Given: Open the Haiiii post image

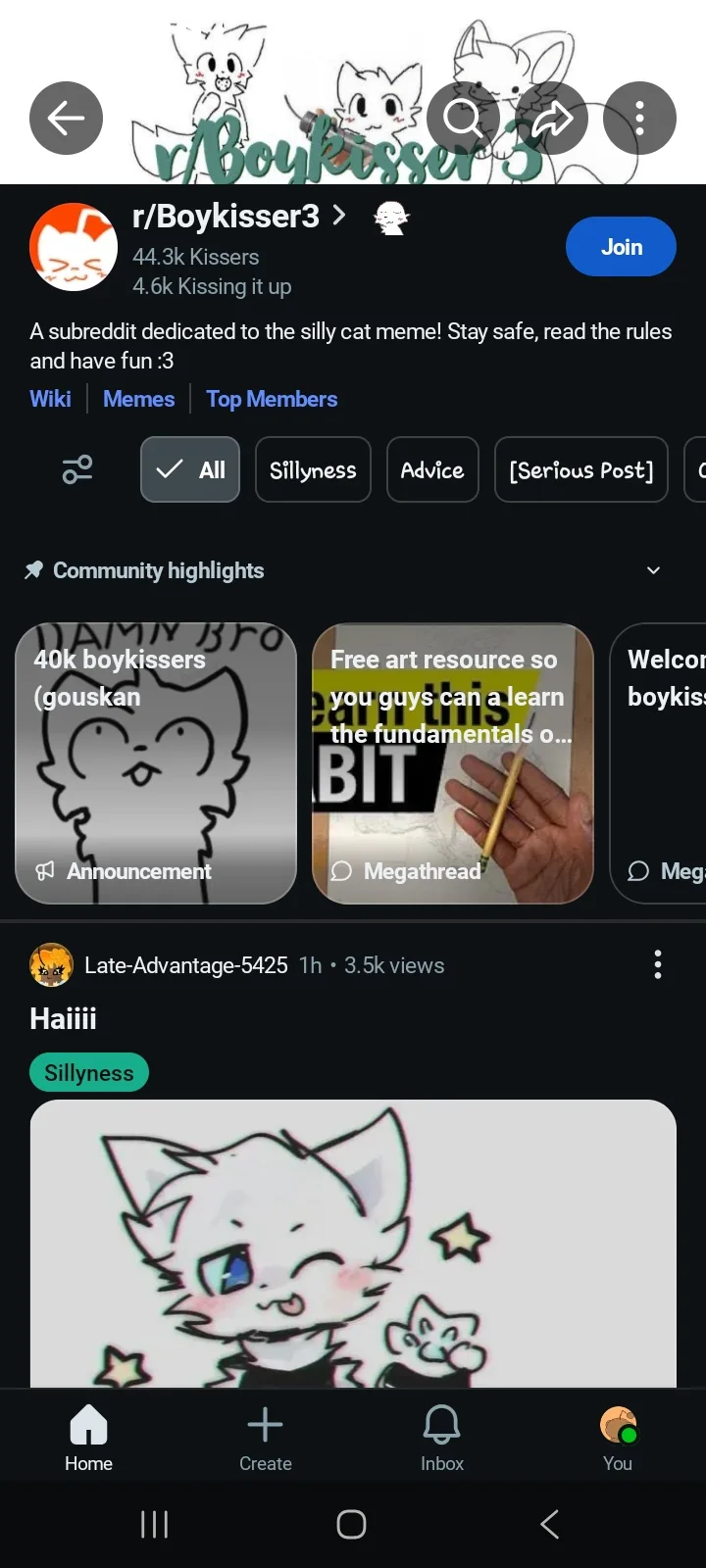Looking at the screenshot, I should (x=353, y=1243).
